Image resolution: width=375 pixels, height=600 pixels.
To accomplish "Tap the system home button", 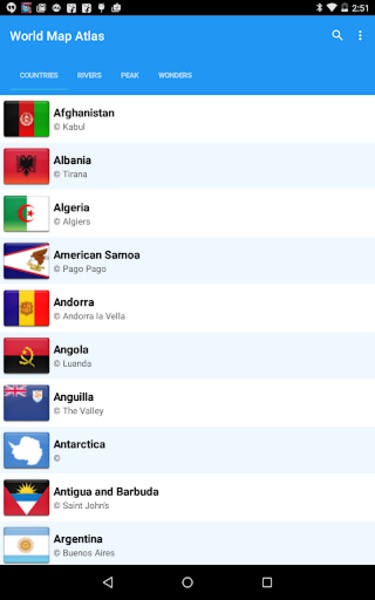I will (188, 582).
